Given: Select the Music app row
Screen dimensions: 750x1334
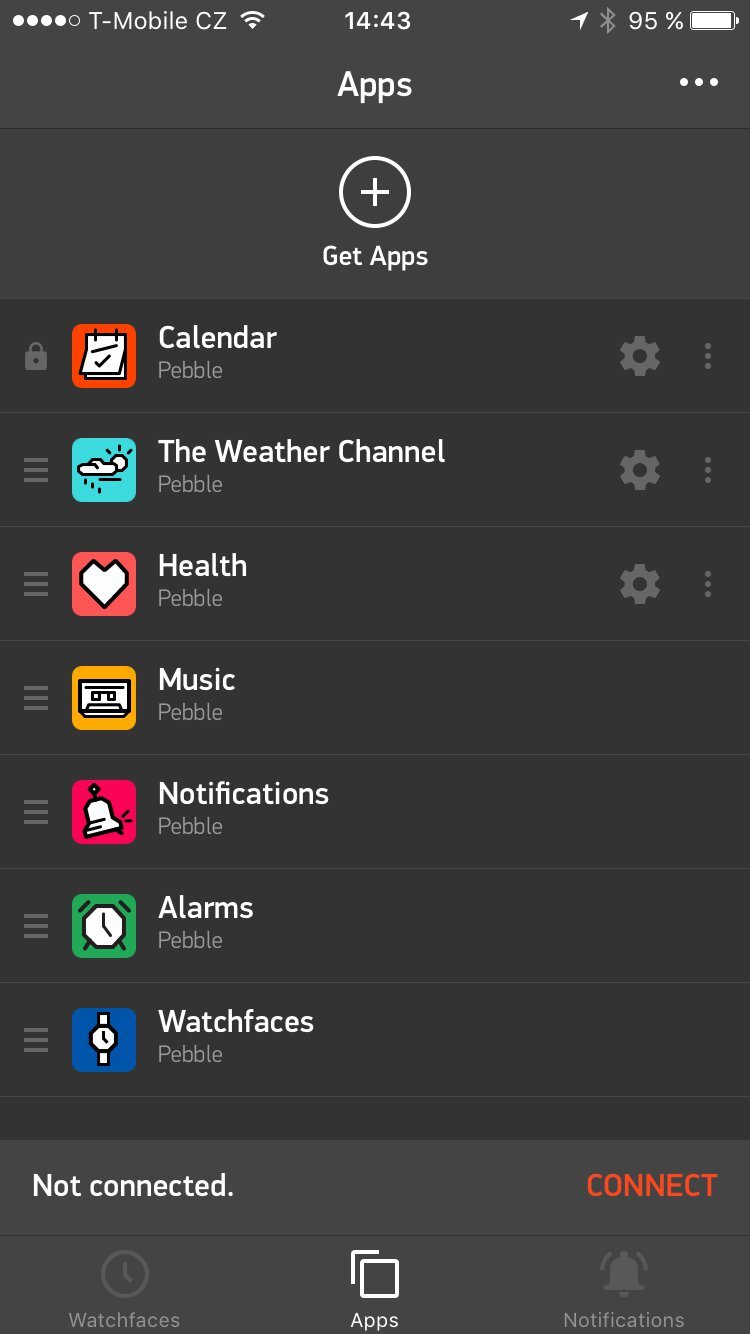Looking at the screenshot, I should click(x=375, y=698).
